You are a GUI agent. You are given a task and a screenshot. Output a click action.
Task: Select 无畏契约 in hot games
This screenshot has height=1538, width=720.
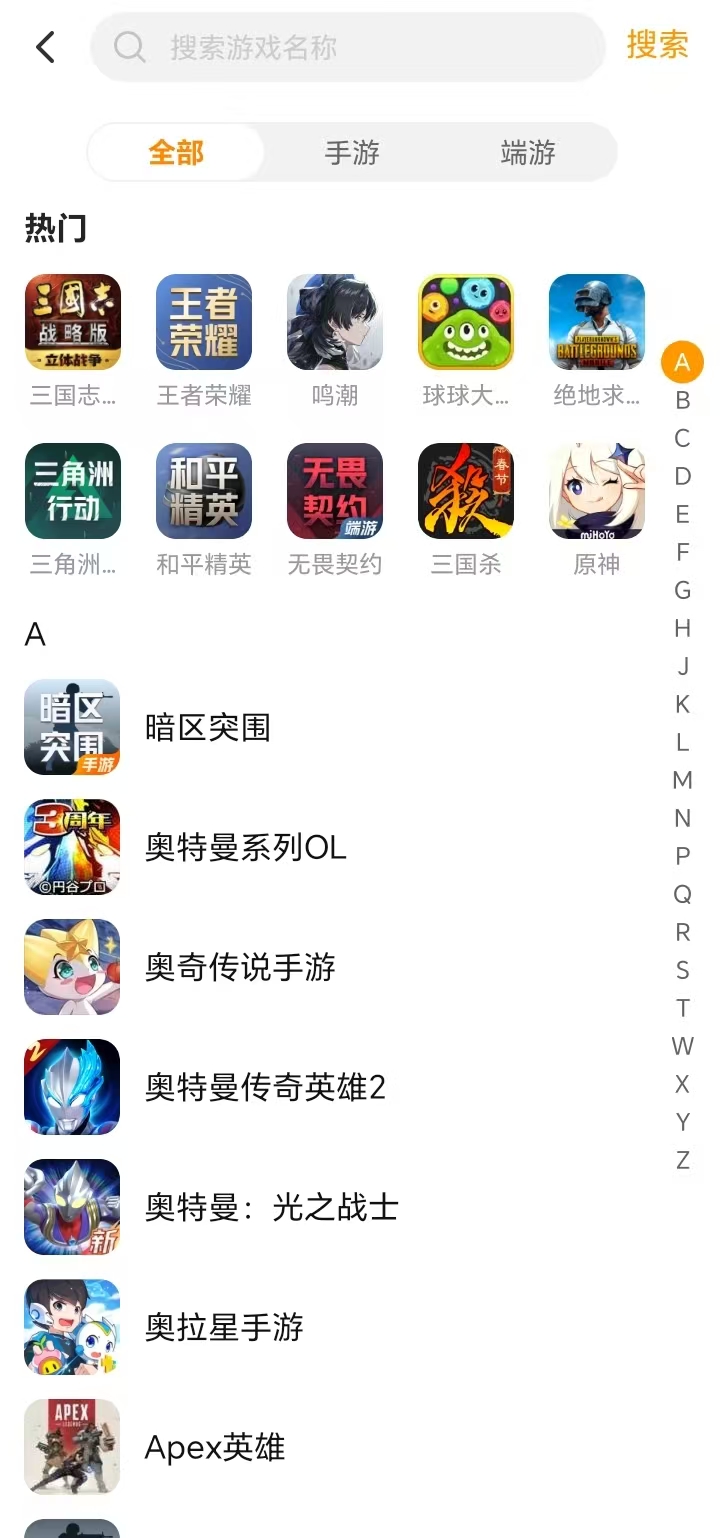coord(335,492)
